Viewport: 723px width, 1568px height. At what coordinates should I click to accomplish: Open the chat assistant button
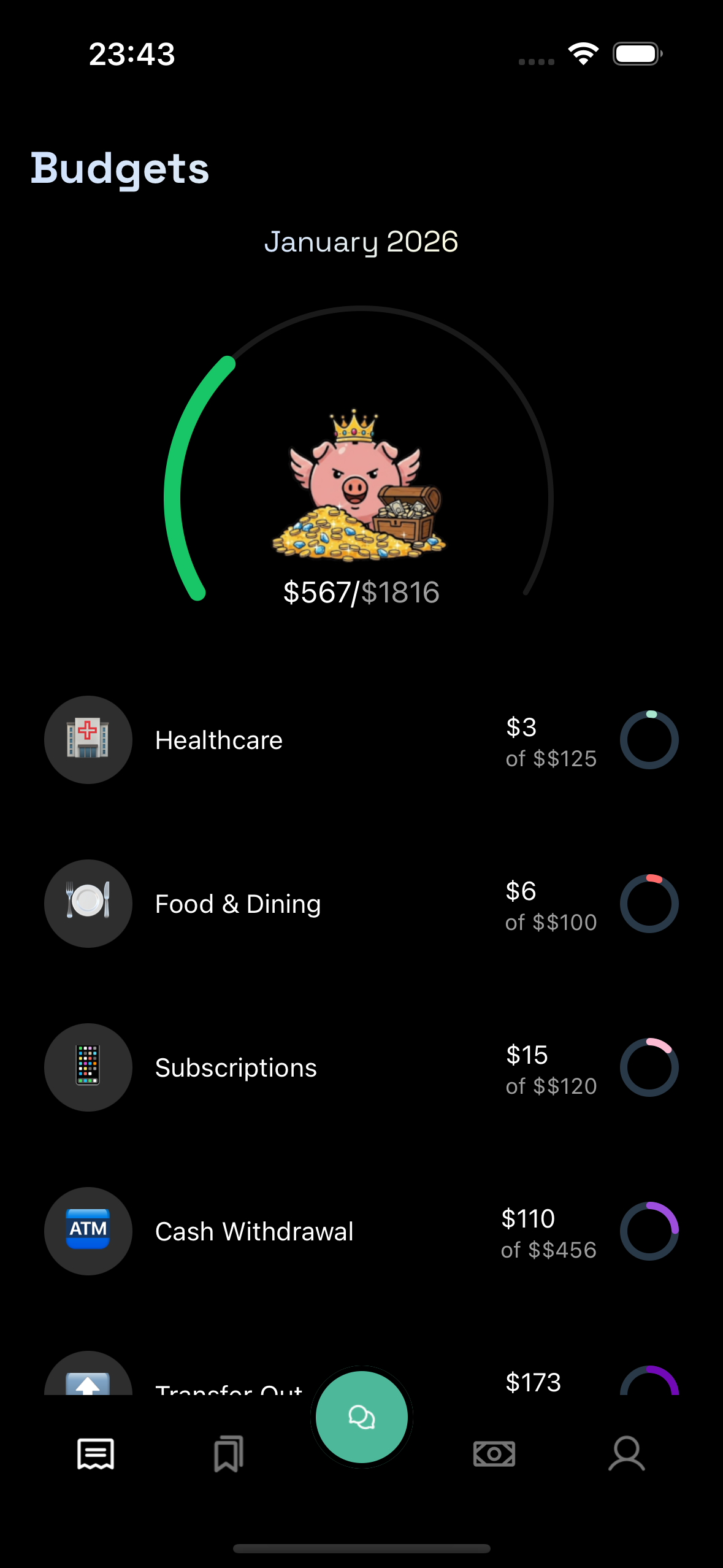pyautogui.click(x=361, y=1416)
